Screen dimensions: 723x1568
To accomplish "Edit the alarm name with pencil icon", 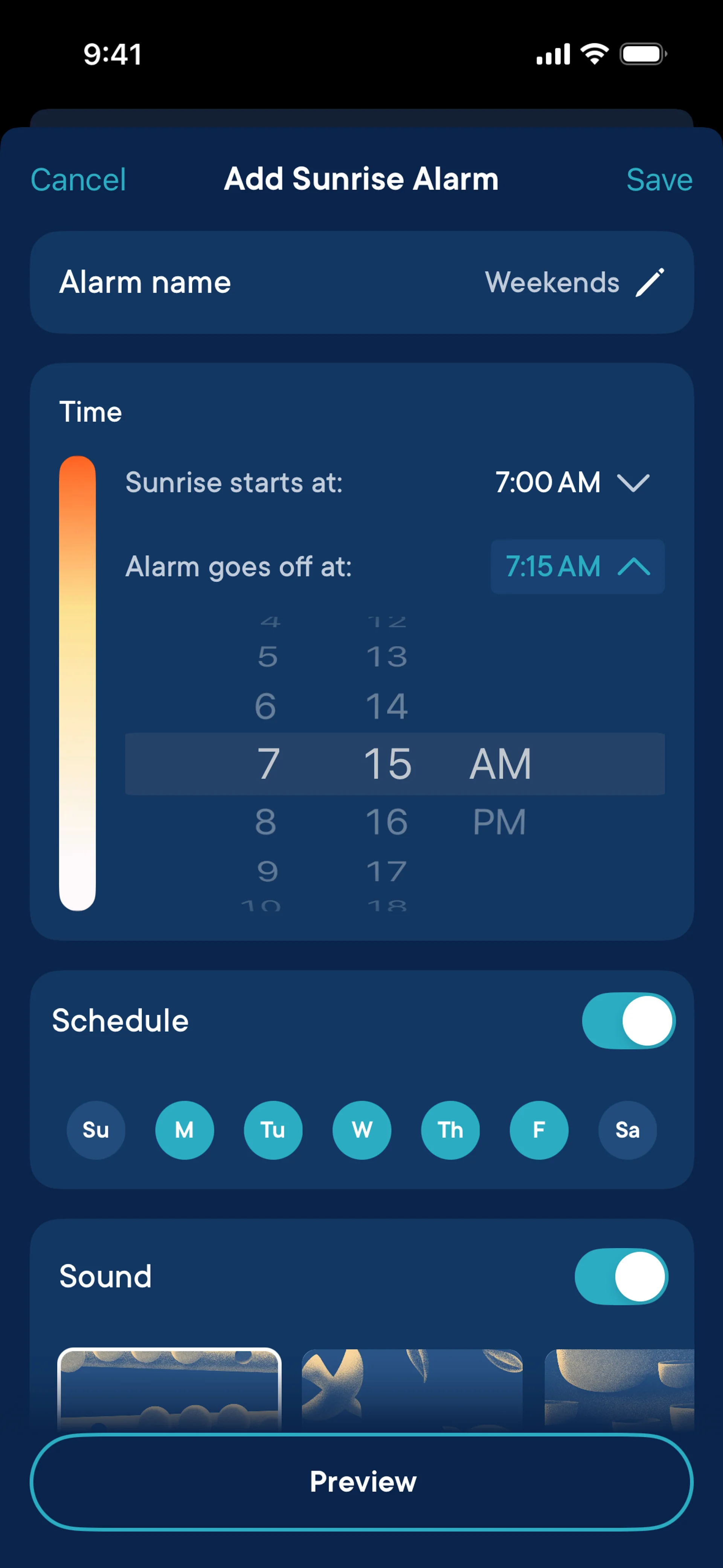I will (x=649, y=283).
